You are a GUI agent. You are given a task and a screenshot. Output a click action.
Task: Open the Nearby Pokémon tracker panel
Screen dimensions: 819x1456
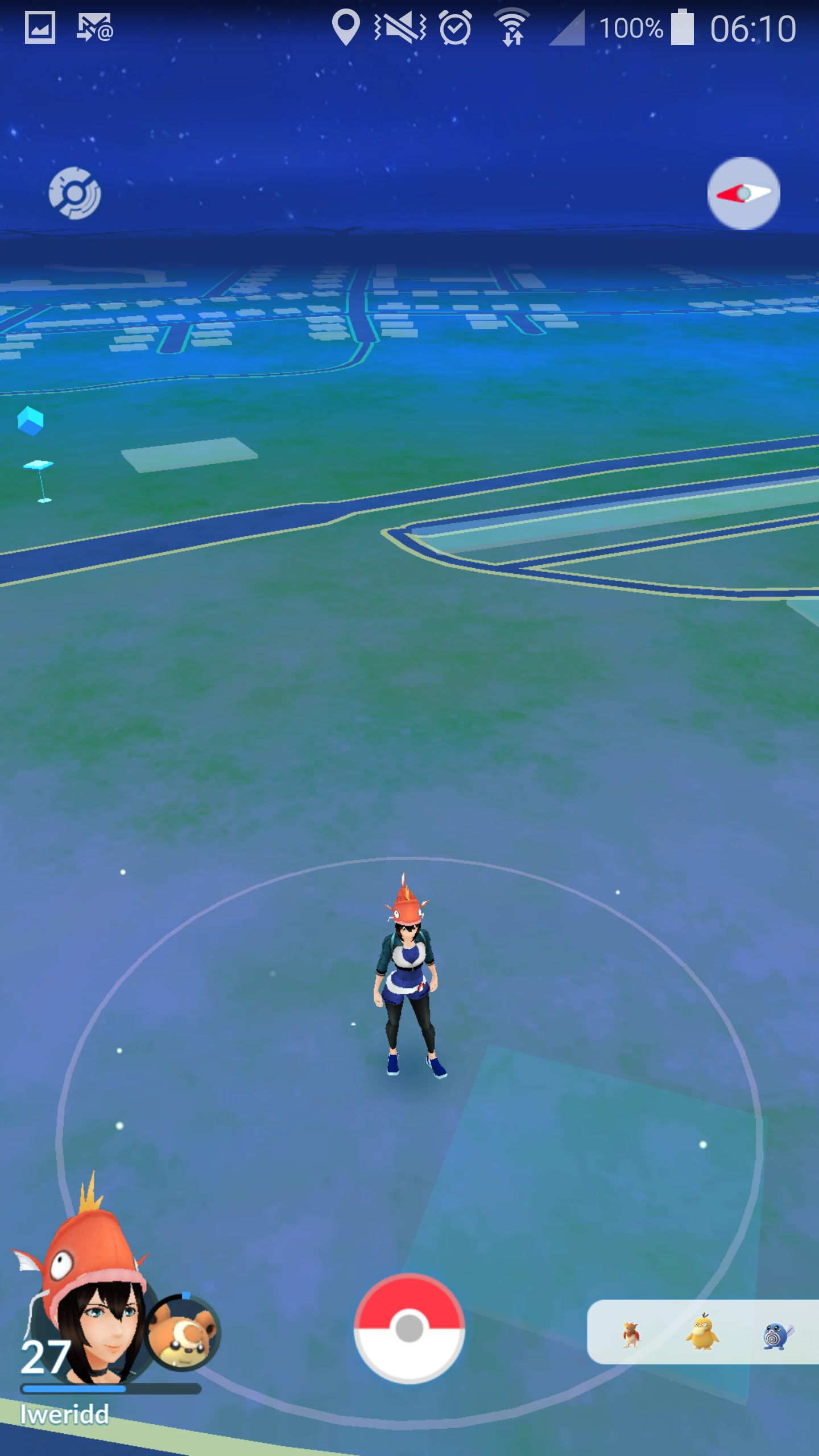[703, 1332]
